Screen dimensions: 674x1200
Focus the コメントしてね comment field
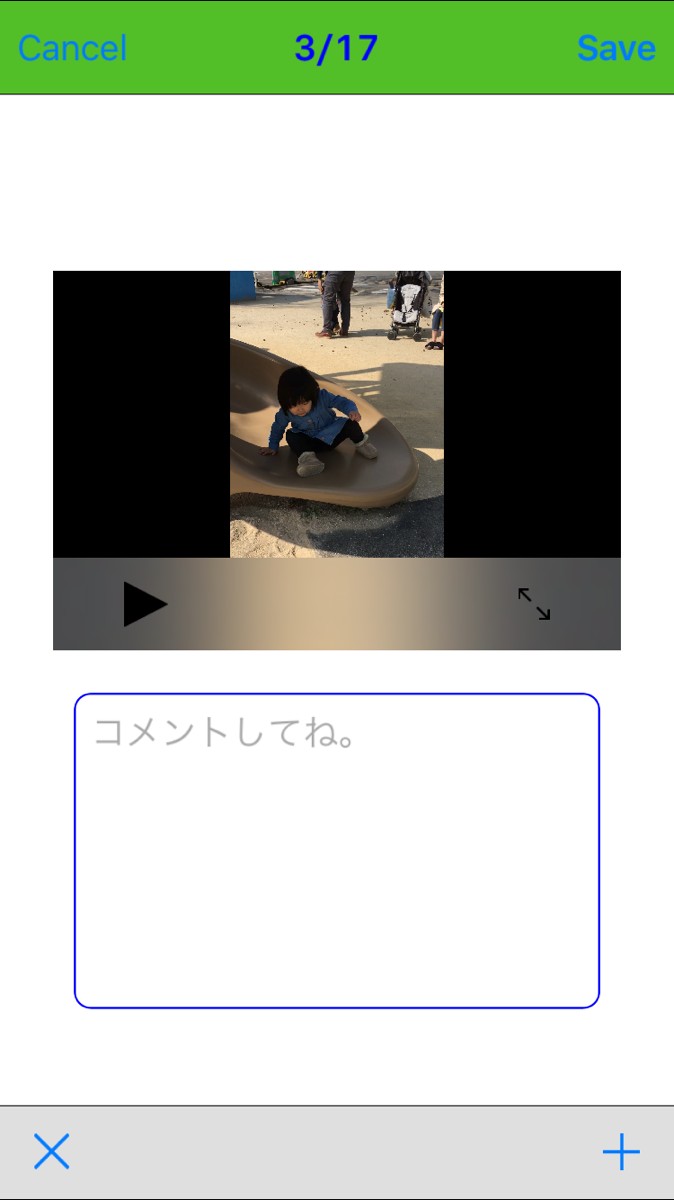click(x=337, y=850)
